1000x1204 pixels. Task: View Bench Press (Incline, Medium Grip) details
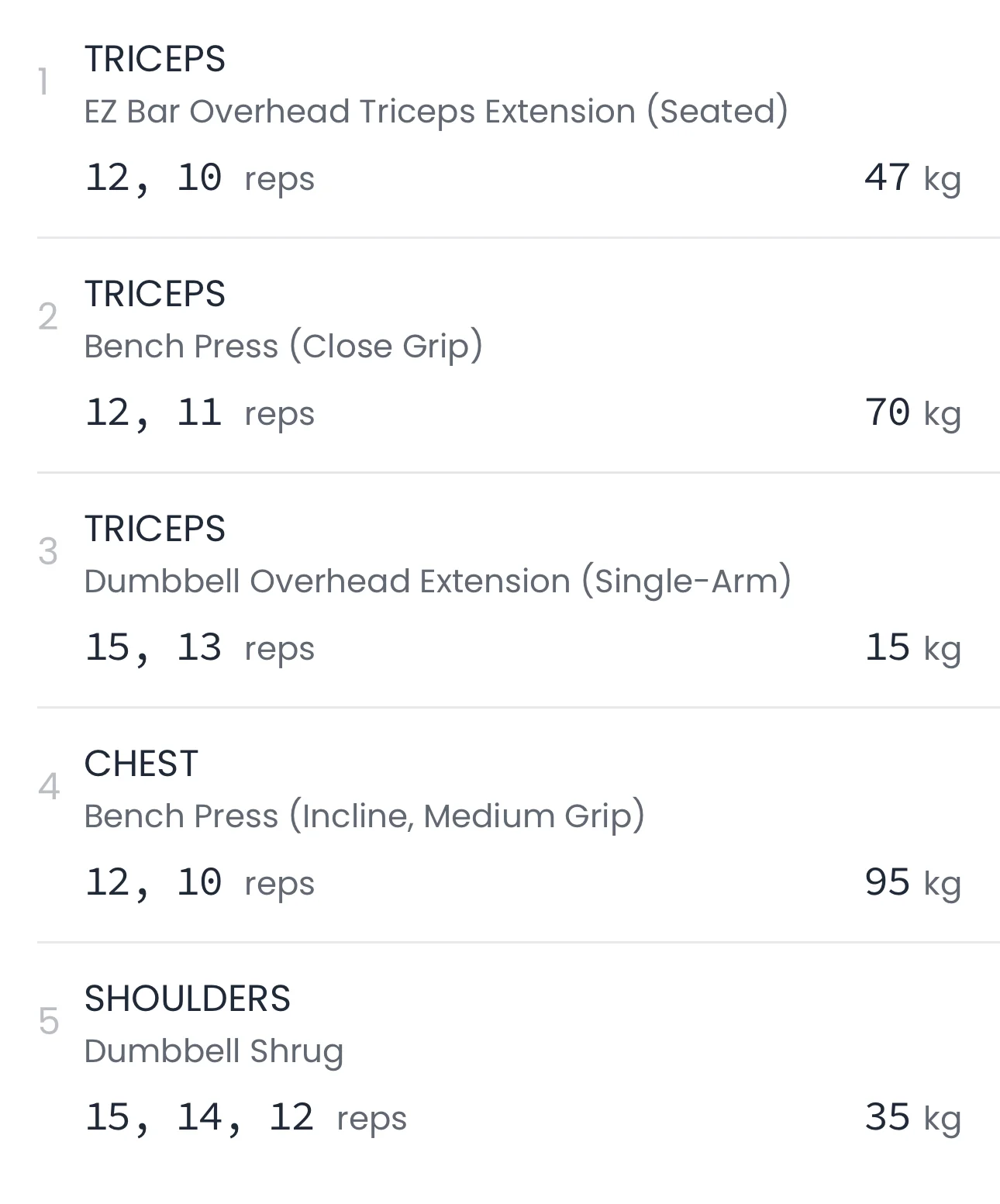point(364,816)
